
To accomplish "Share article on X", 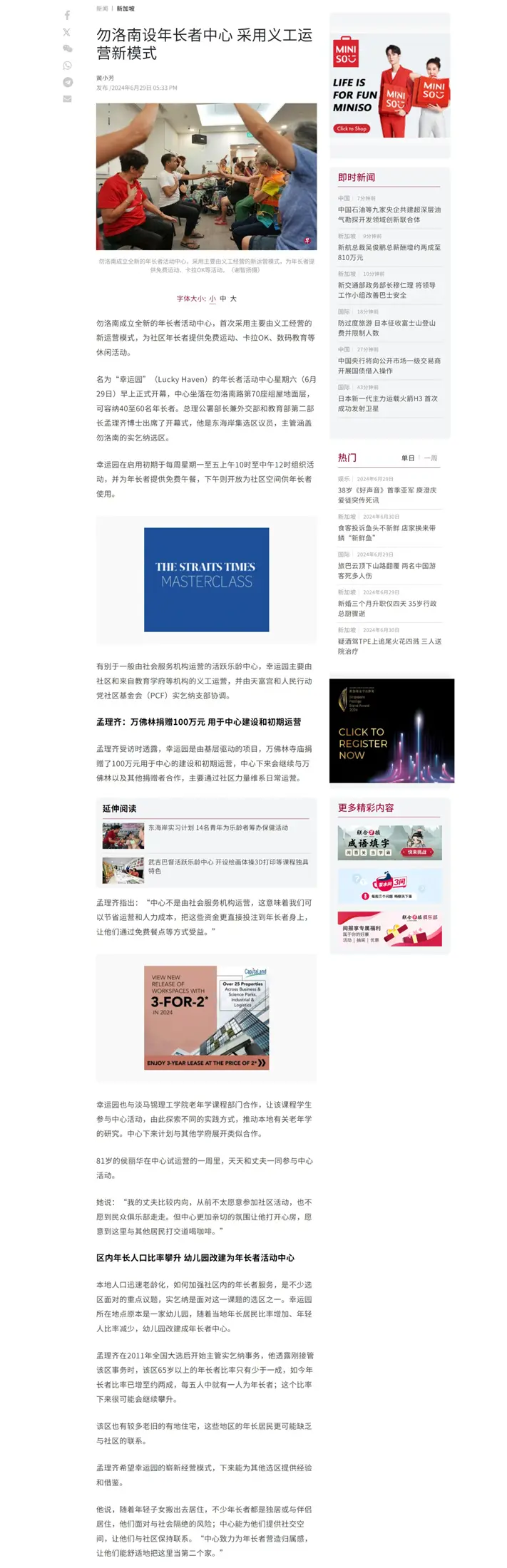I will [67, 32].
